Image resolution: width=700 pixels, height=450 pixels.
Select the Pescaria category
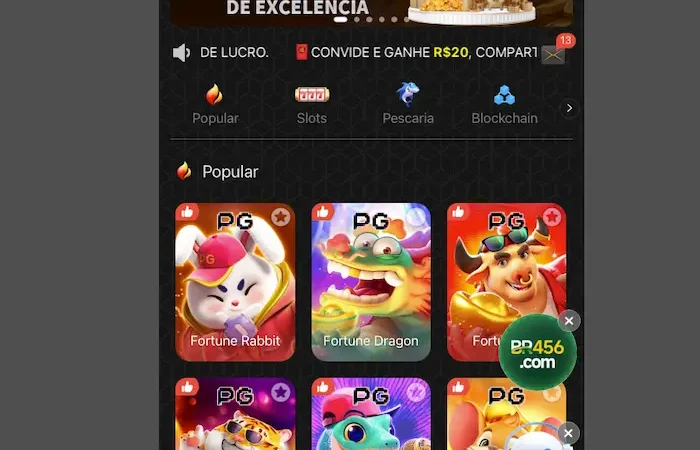tap(408, 104)
